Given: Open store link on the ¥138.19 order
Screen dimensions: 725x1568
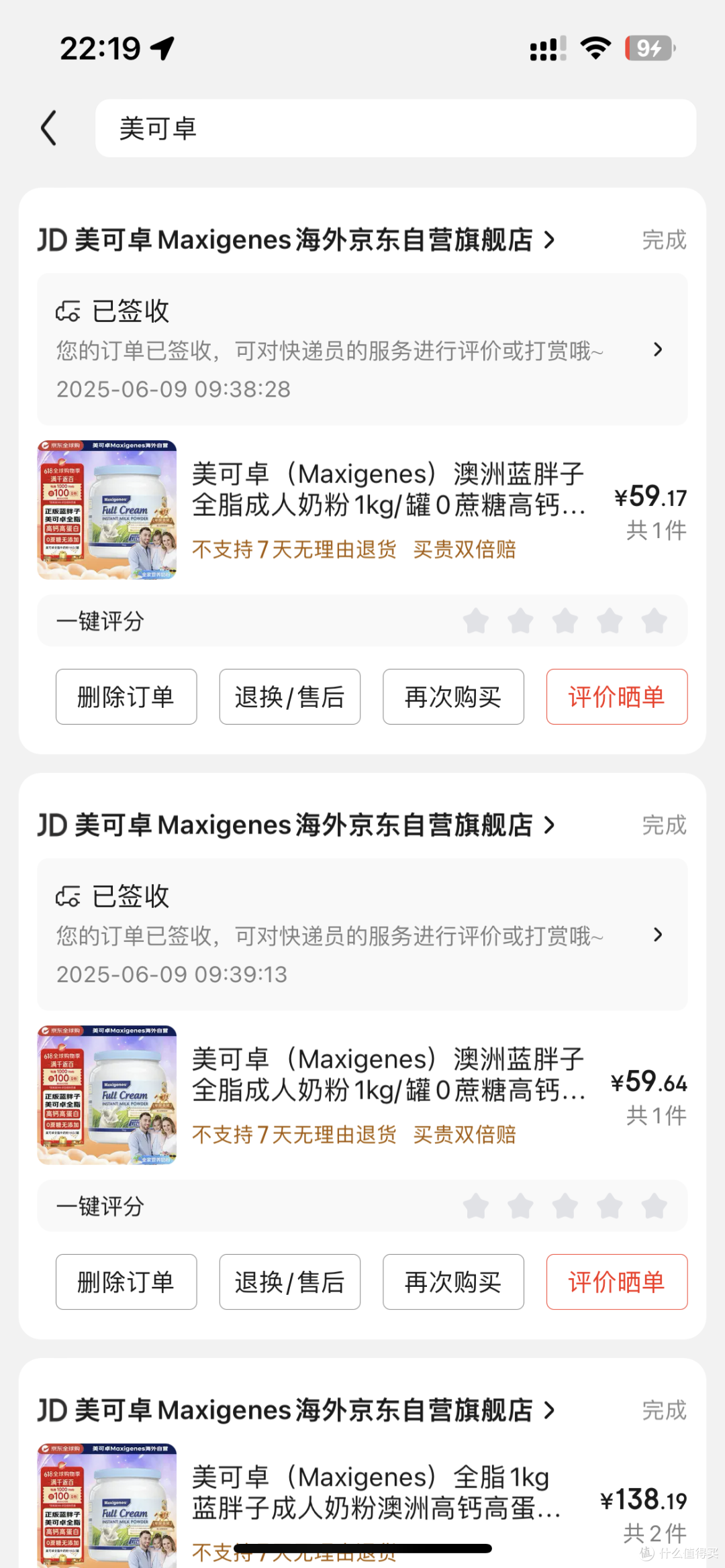Looking at the screenshot, I should point(296,1410).
